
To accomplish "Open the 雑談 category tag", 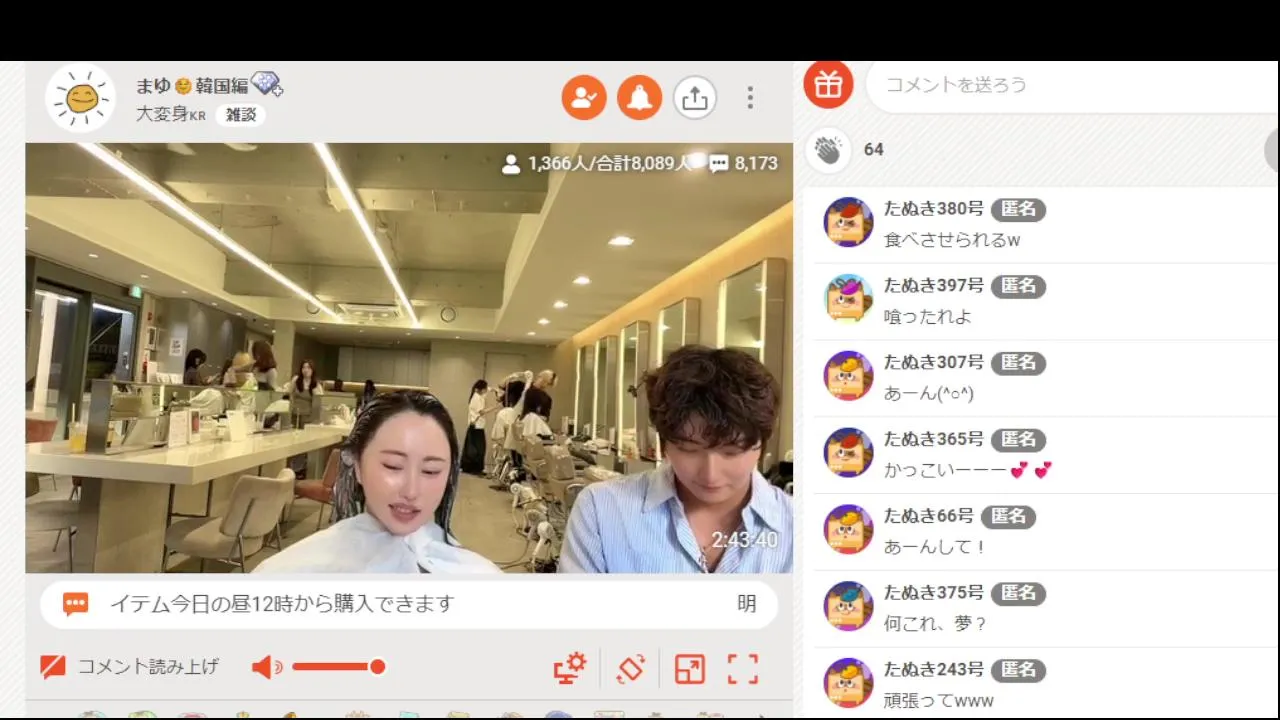I will (240, 115).
